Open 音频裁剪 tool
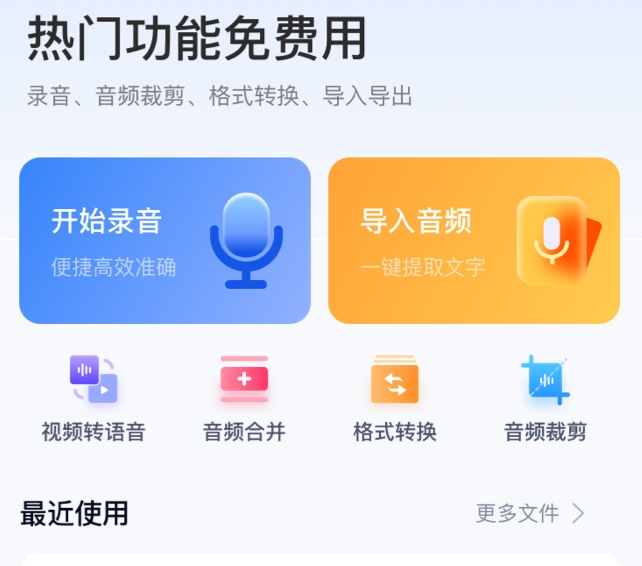The image size is (642, 566). tap(545, 398)
